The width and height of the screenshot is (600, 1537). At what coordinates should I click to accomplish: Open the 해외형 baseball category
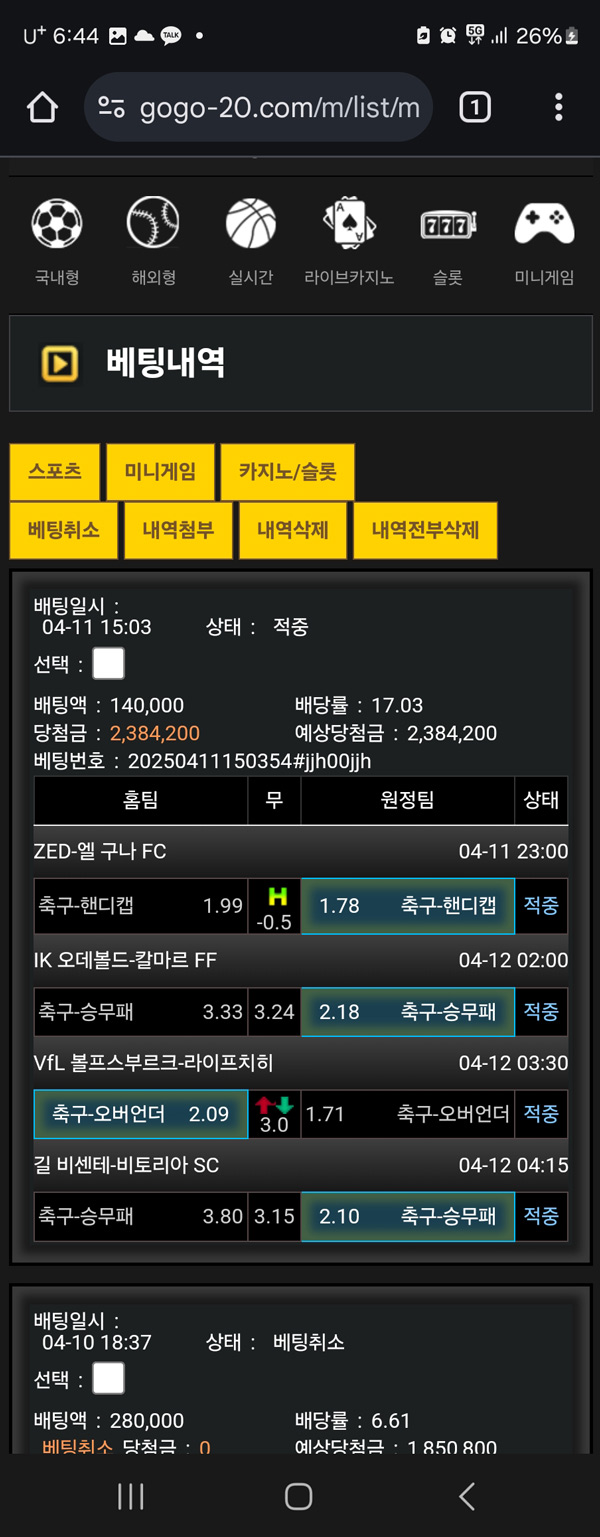tap(153, 240)
